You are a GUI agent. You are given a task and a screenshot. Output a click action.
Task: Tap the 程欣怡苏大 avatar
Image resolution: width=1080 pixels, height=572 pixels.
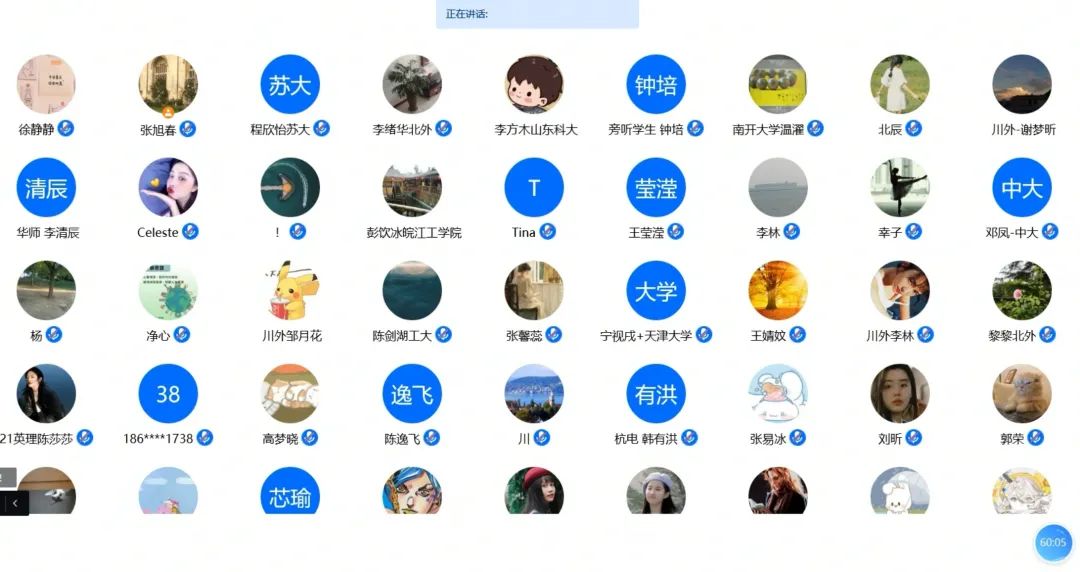(x=290, y=85)
